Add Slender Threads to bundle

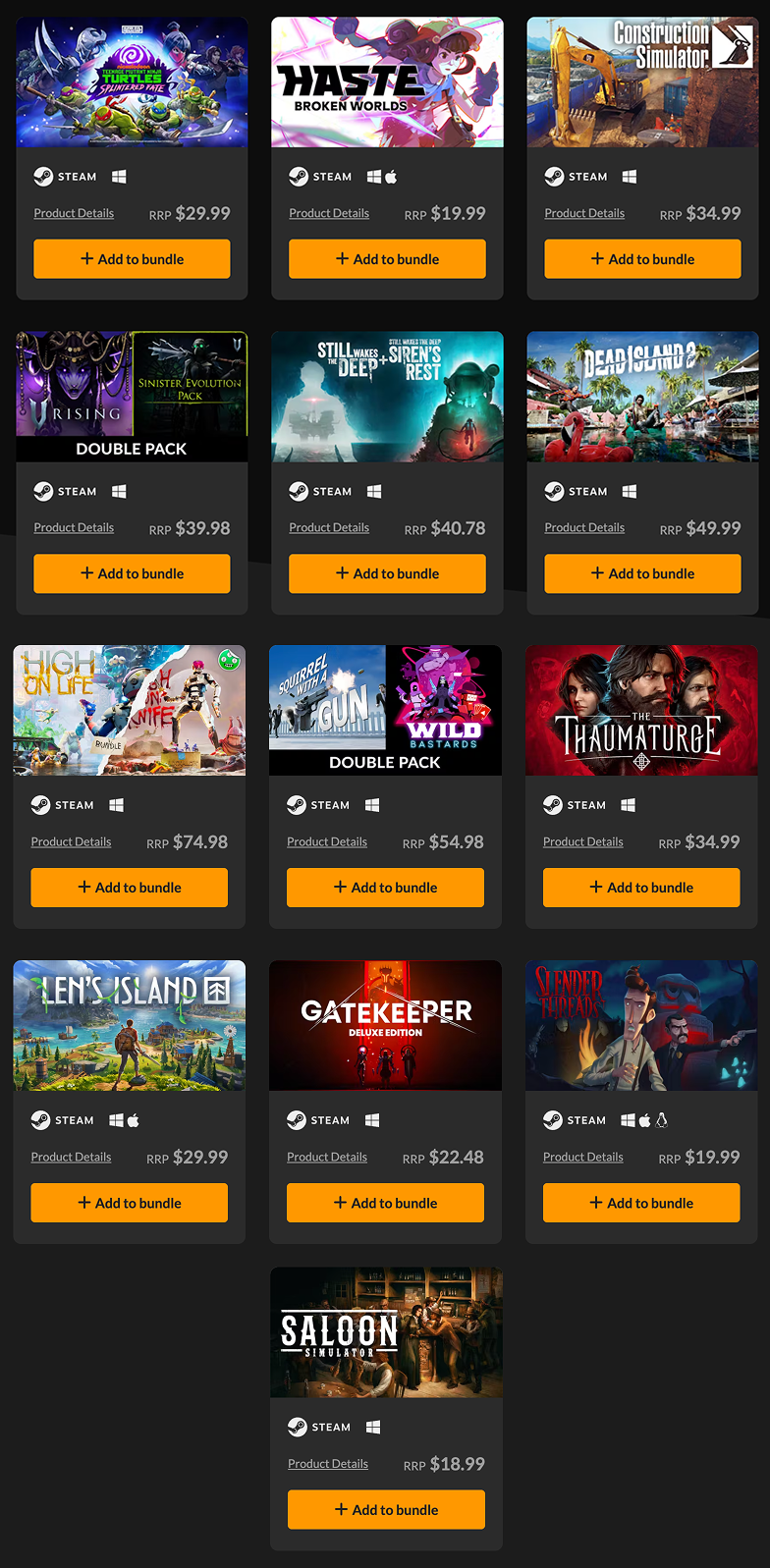pos(641,1203)
